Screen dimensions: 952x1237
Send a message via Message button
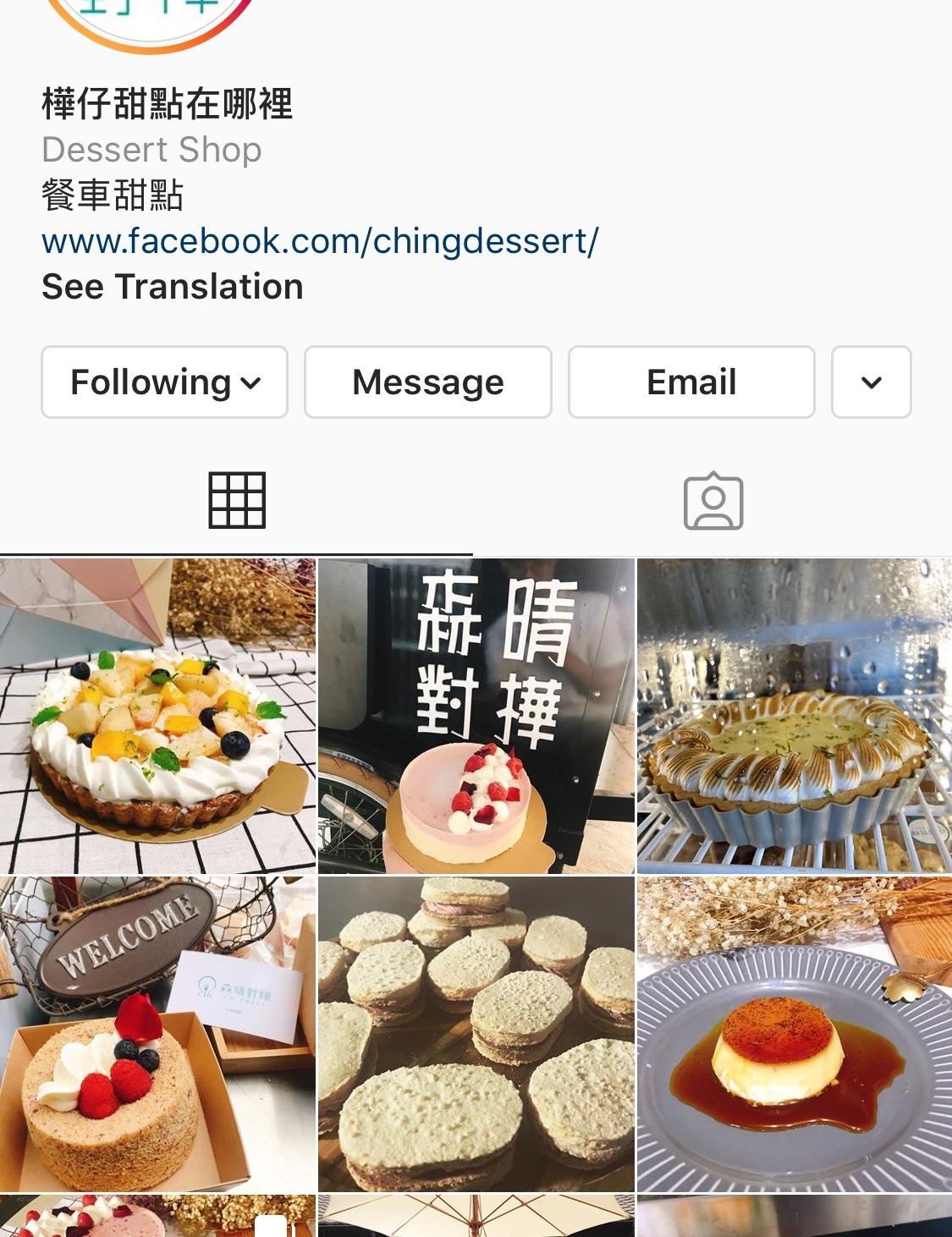(x=427, y=382)
